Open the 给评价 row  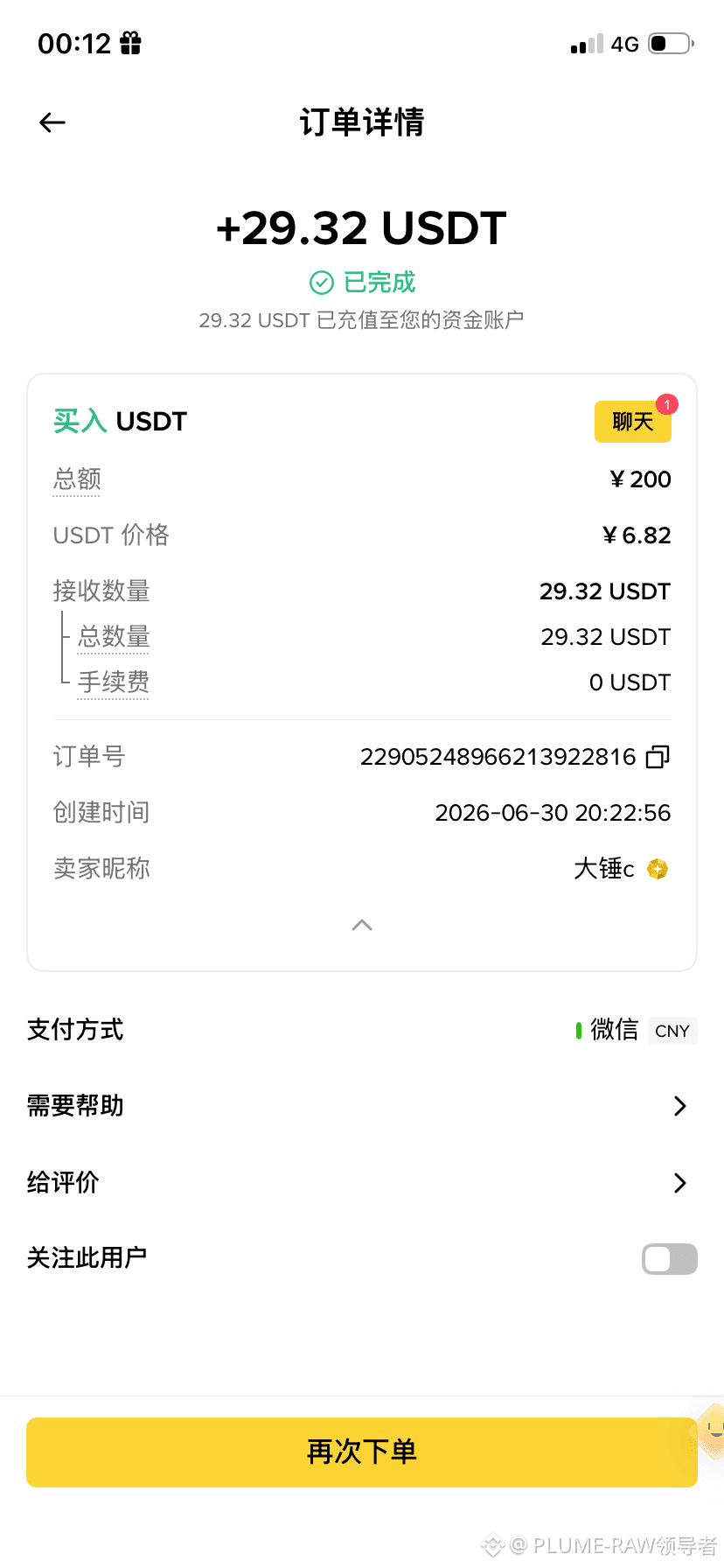click(362, 1183)
